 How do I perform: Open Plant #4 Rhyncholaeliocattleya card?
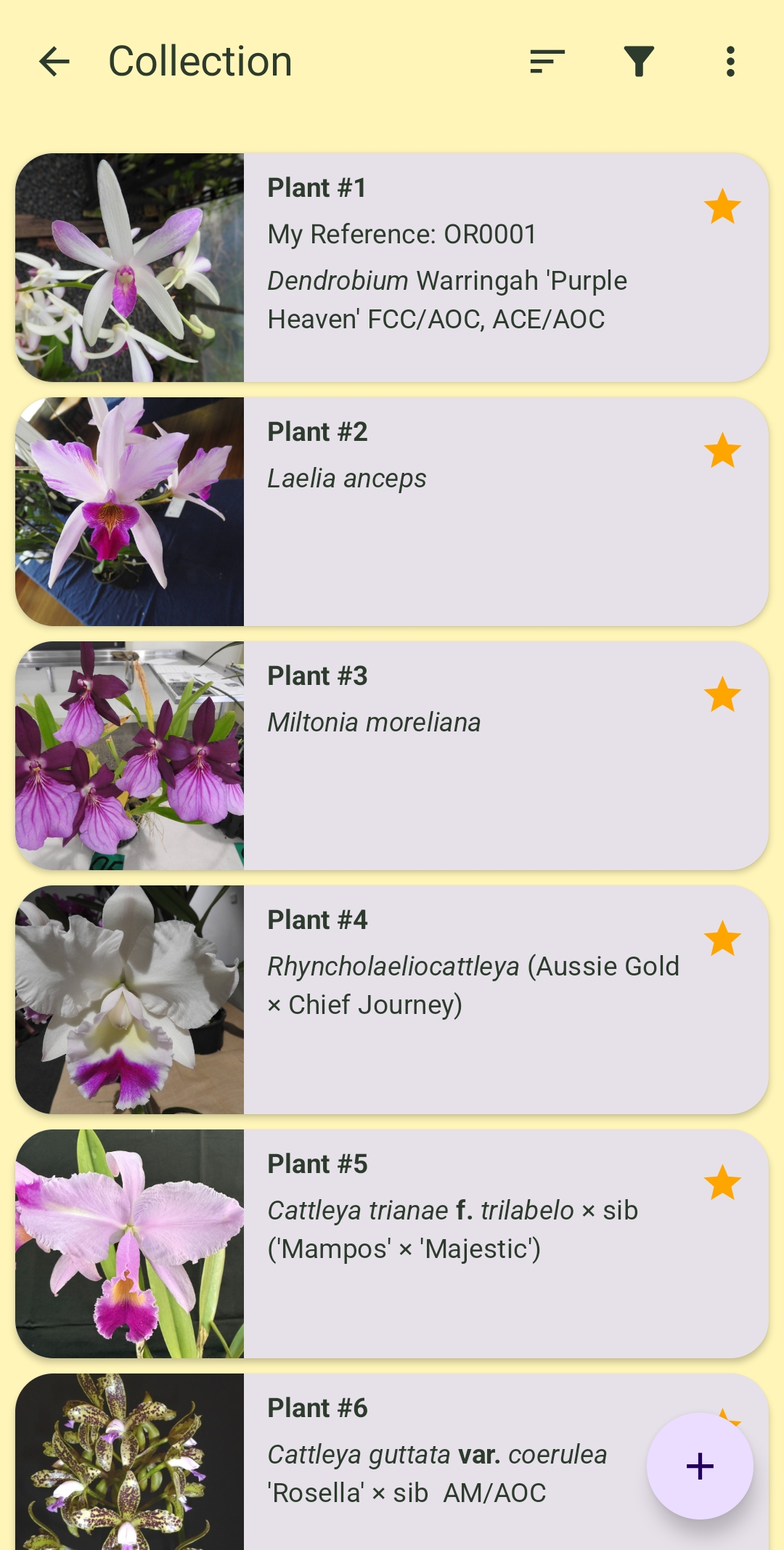click(392, 999)
